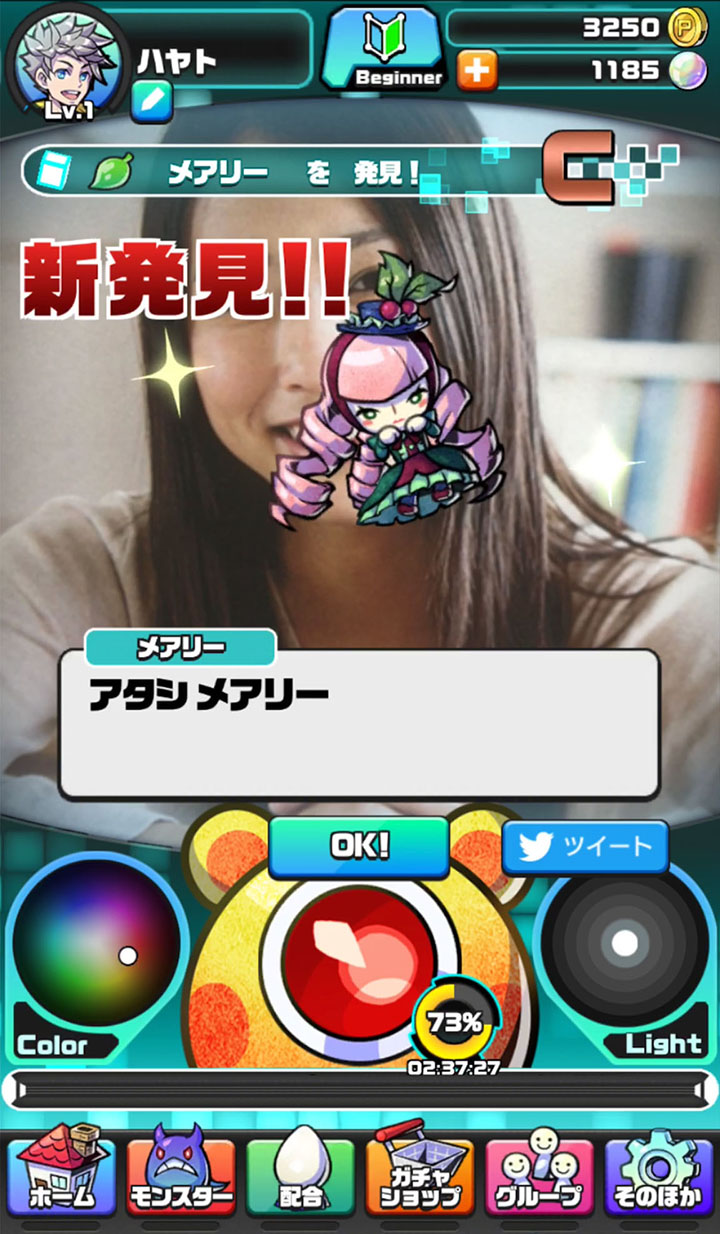Switch to the グループ tab
Image resolution: width=720 pixels, height=1234 pixels.
pos(540,1174)
